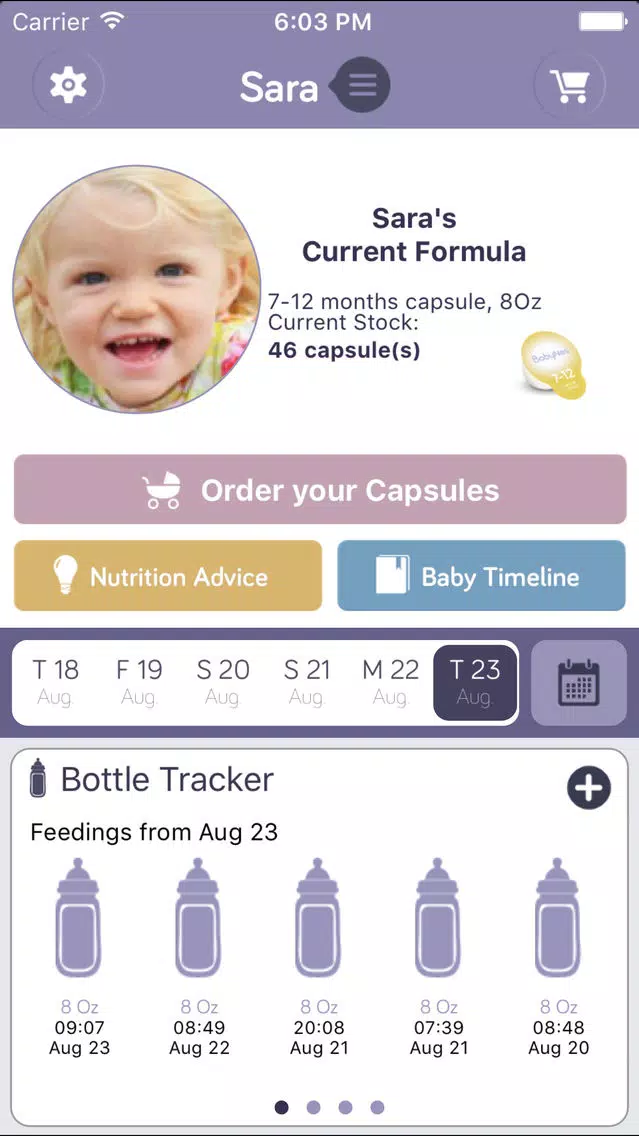Open the 07:39 Aug 21 feeding
This screenshot has width=639, height=1136.
point(438,957)
